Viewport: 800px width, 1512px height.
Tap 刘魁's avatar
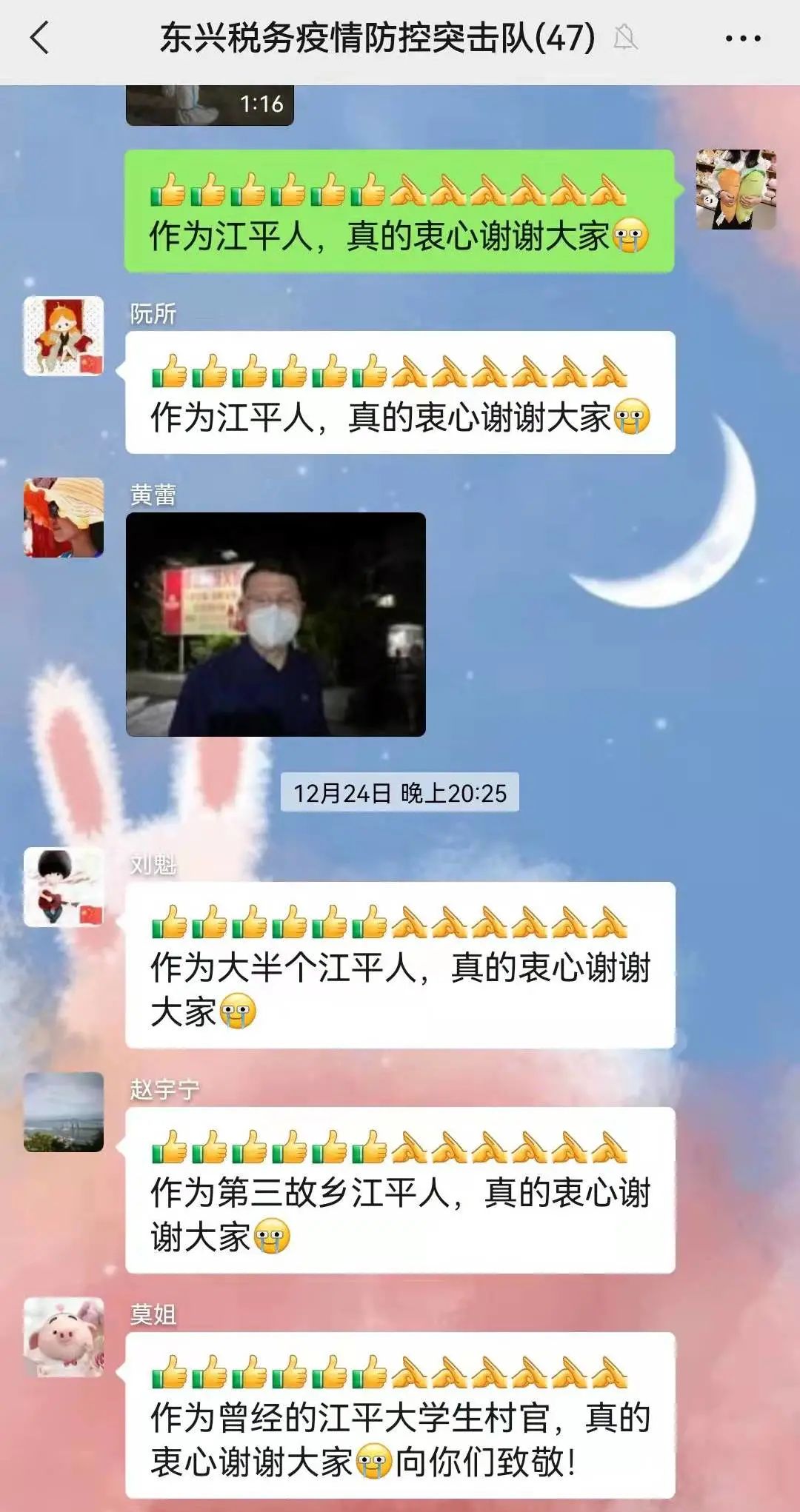coord(64,887)
